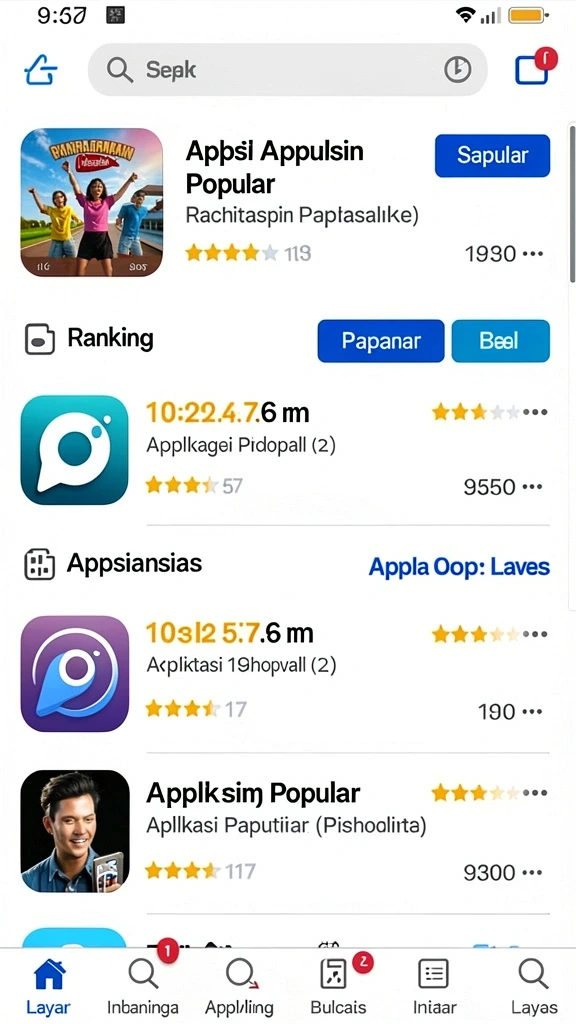Switch to the Layar tab
Image resolution: width=576 pixels, height=1024 pixels.
point(48,986)
